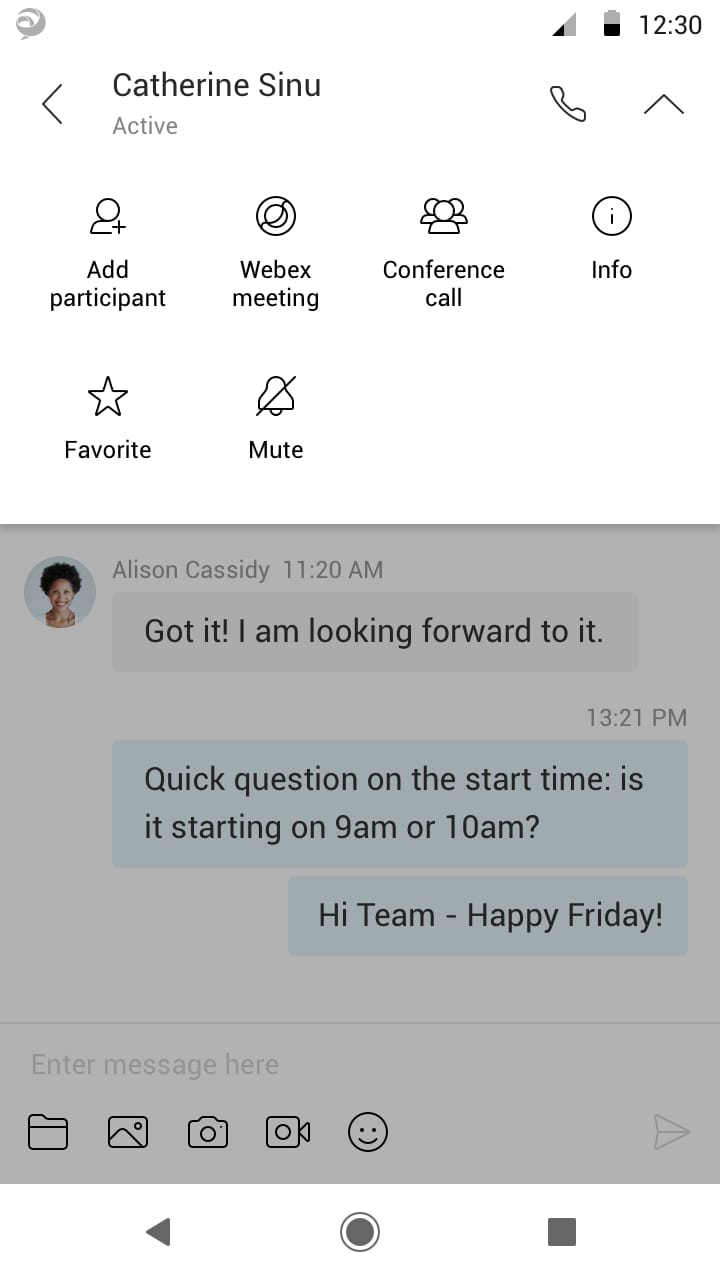Record a video with the video camera icon

288,1132
